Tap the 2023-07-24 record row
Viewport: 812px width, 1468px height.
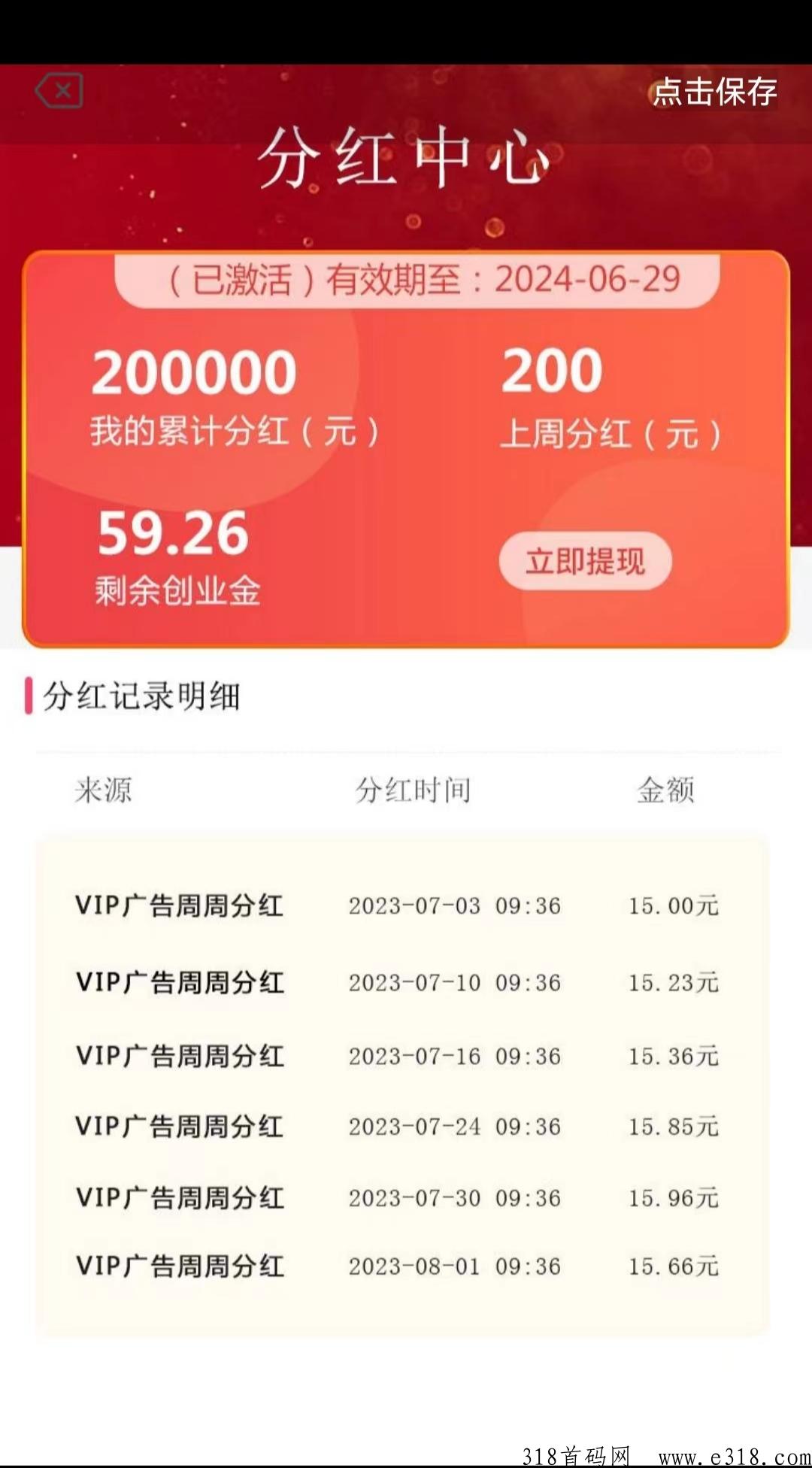[x=406, y=1127]
